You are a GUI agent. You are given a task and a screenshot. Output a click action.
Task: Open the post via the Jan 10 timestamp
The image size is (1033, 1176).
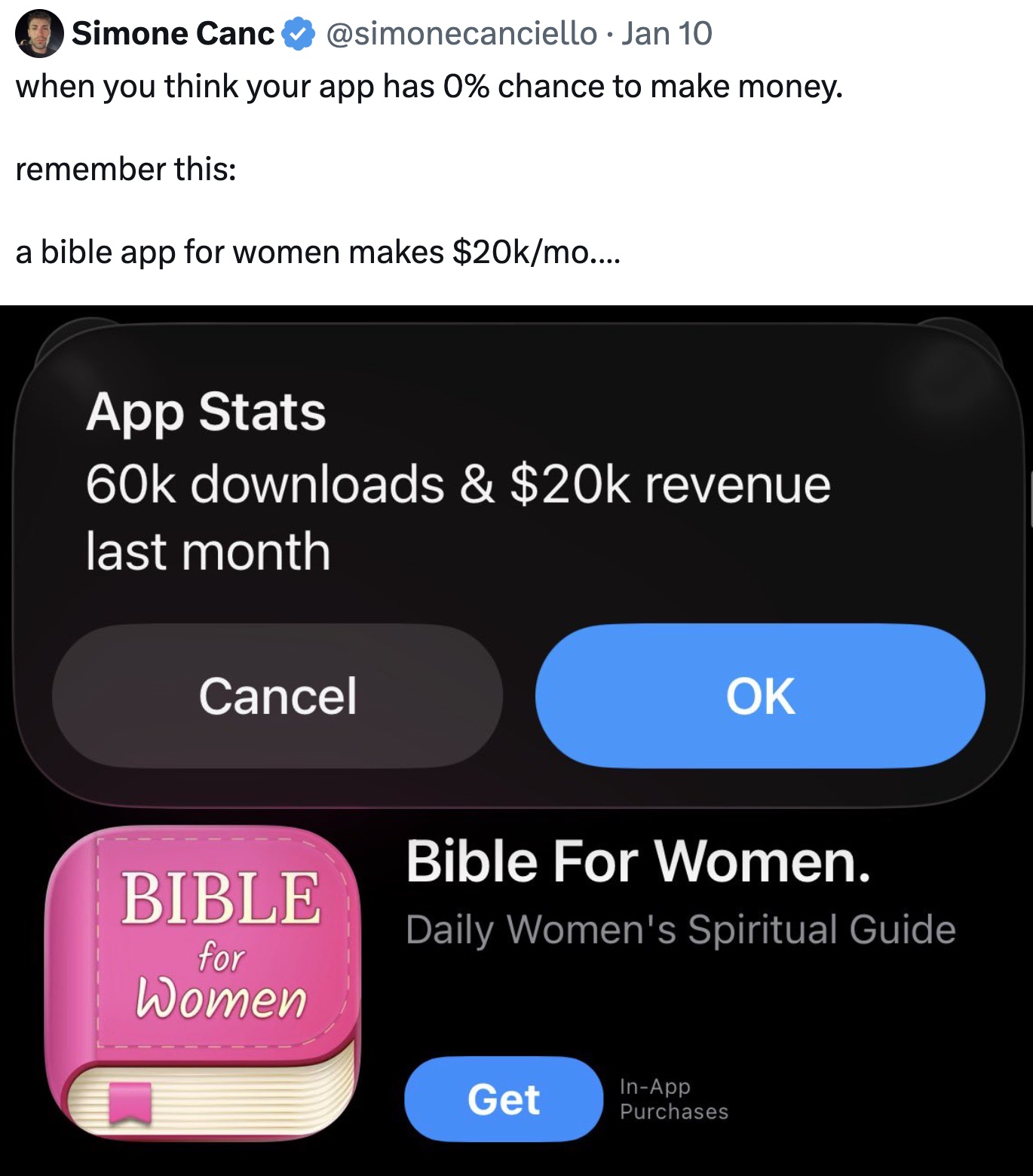point(667,34)
